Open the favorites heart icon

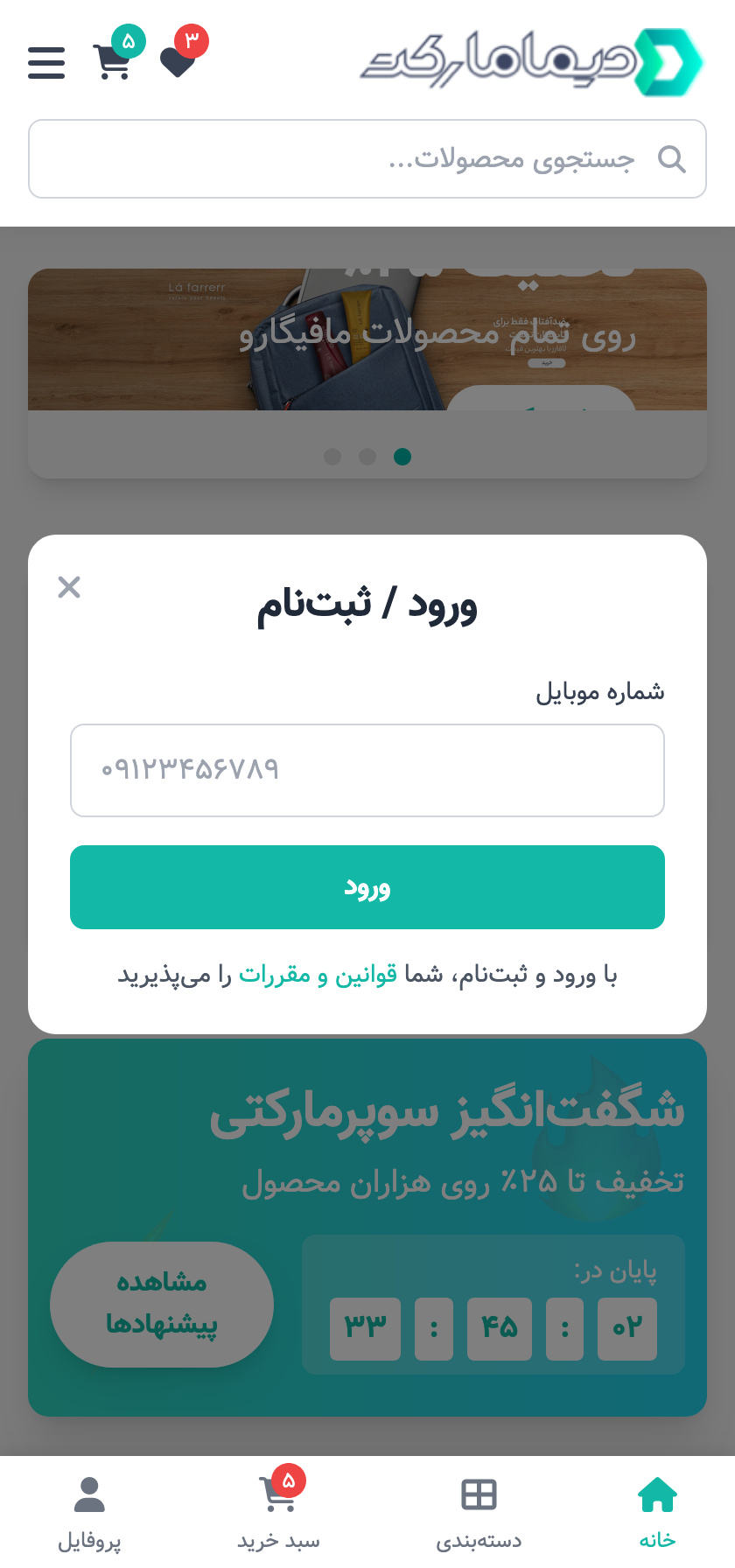[x=178, y=61]
